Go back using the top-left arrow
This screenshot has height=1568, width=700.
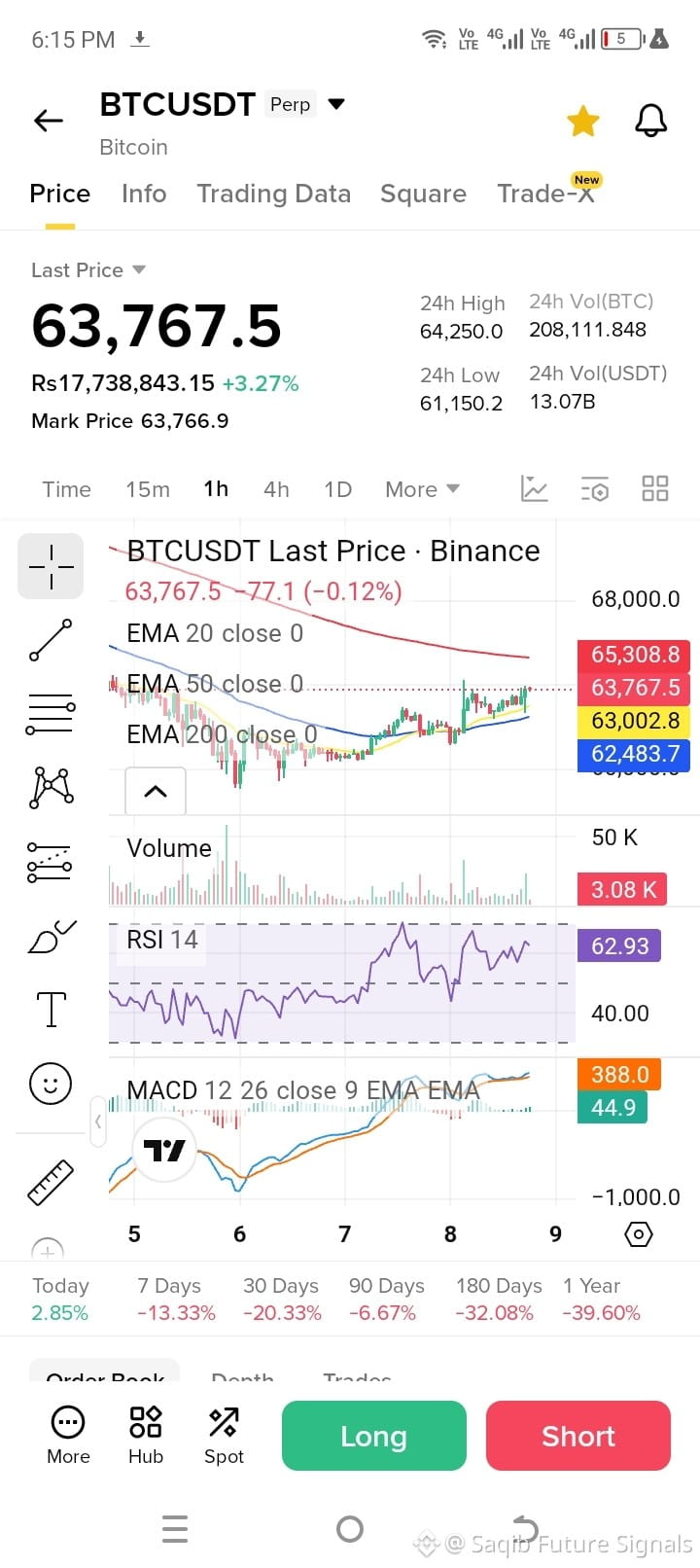48,121
